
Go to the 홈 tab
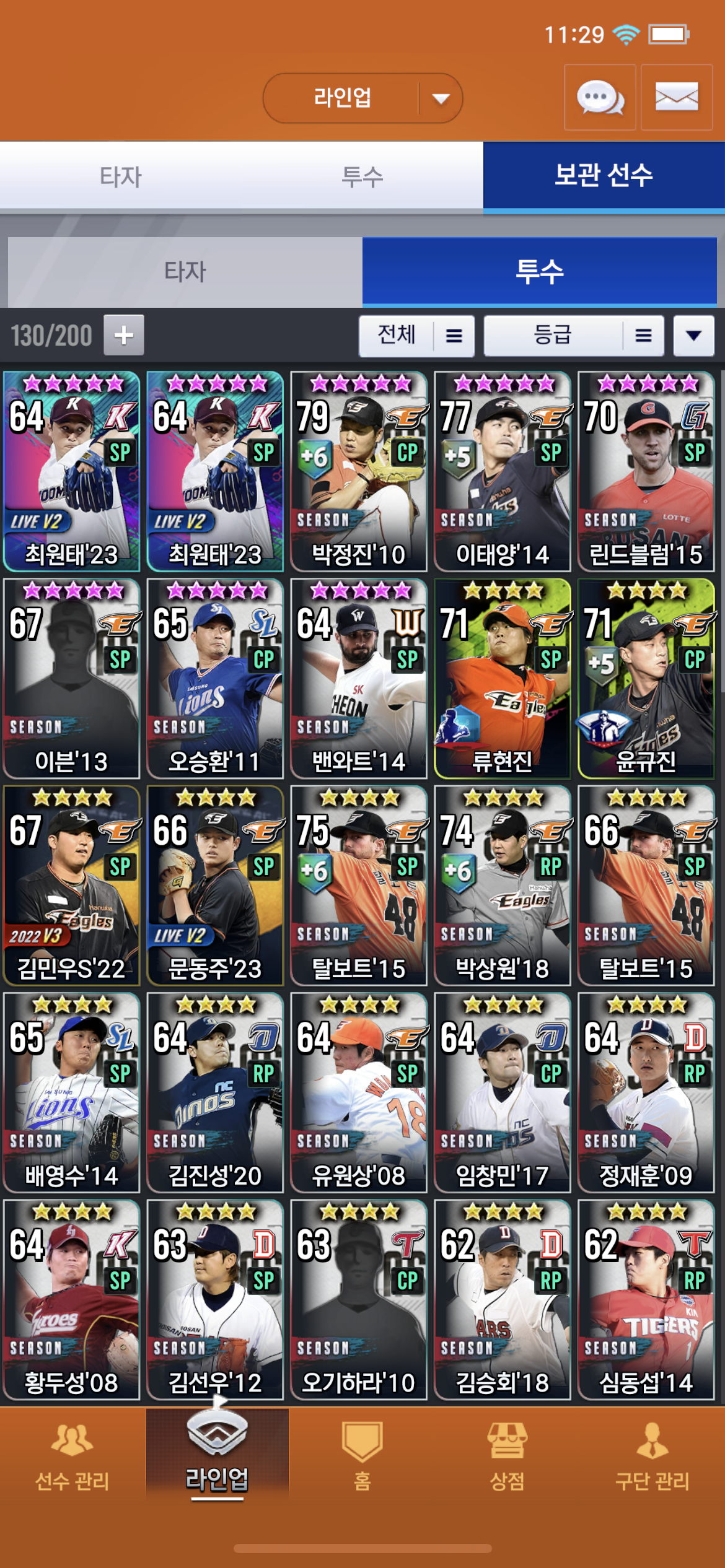pyautogui.click(x=362, y=1457)
